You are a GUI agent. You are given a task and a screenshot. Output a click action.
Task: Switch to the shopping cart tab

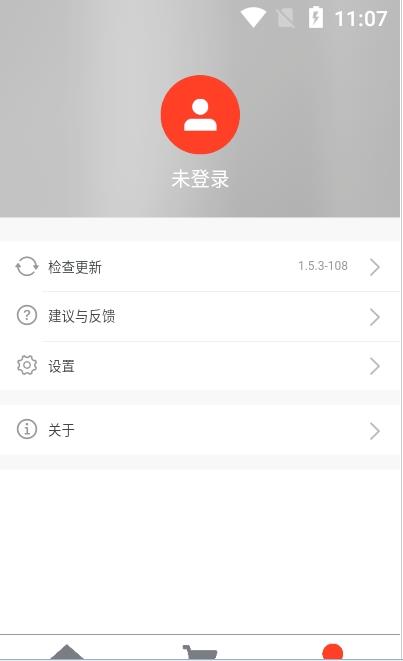point(200,652)
